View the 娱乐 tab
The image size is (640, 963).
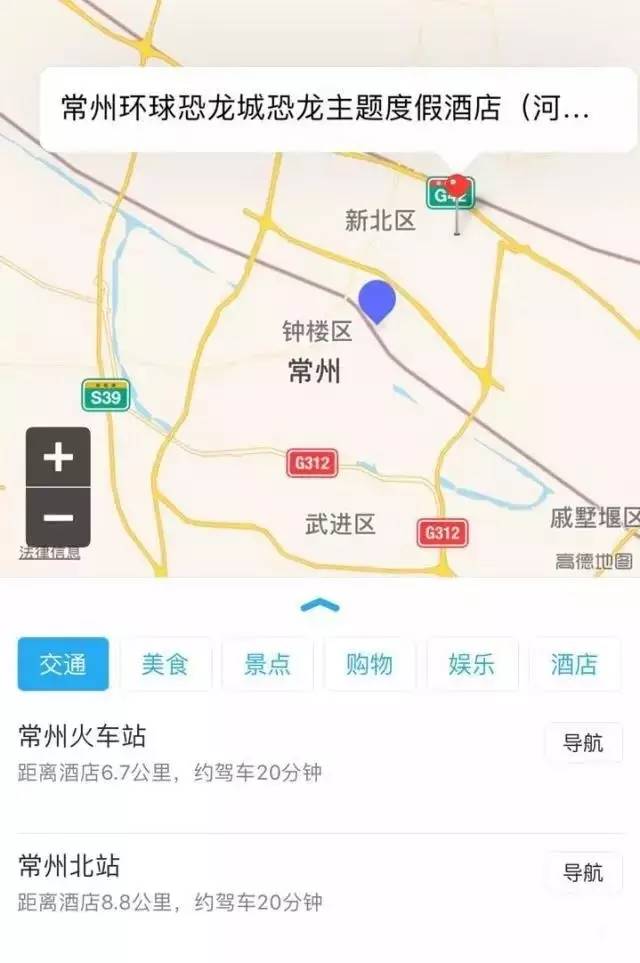(x=472, y=664)
